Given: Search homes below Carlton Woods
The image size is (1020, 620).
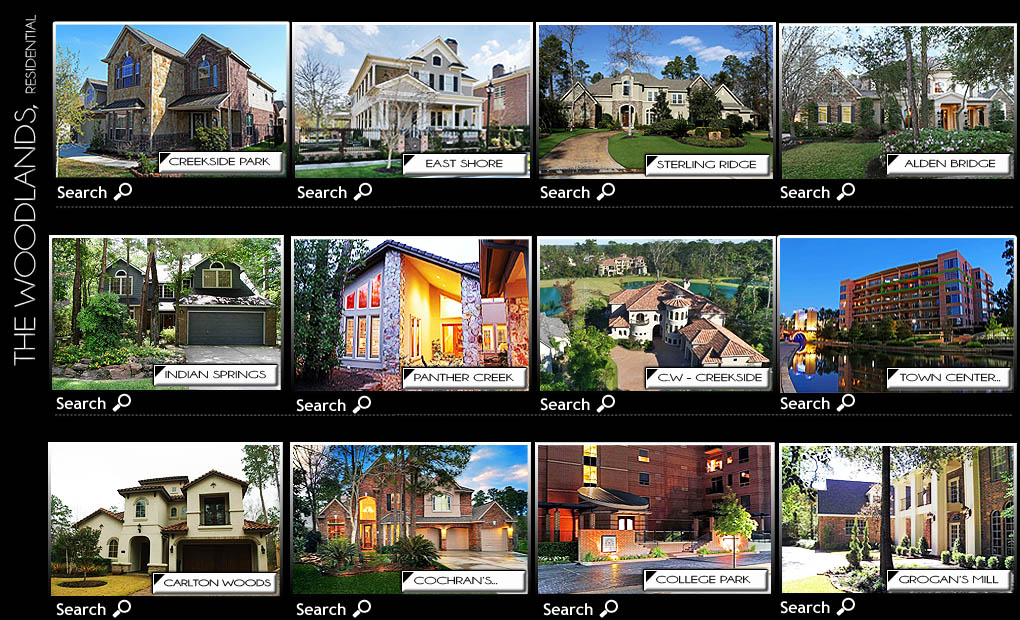Looking at the screenshot, I should 94,609.
